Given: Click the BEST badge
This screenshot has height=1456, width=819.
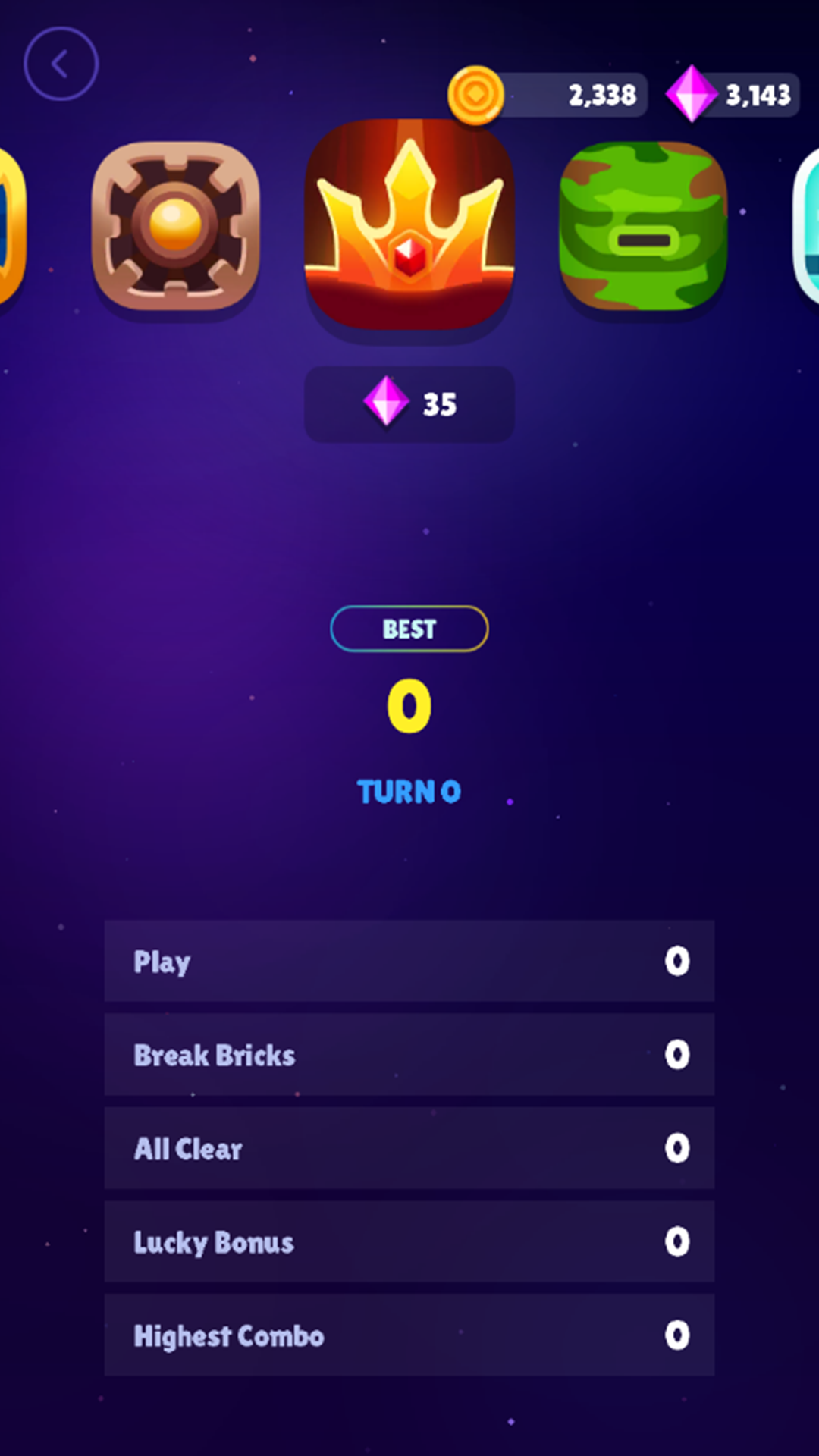Looking at the screenshot, I should point(409,628).
